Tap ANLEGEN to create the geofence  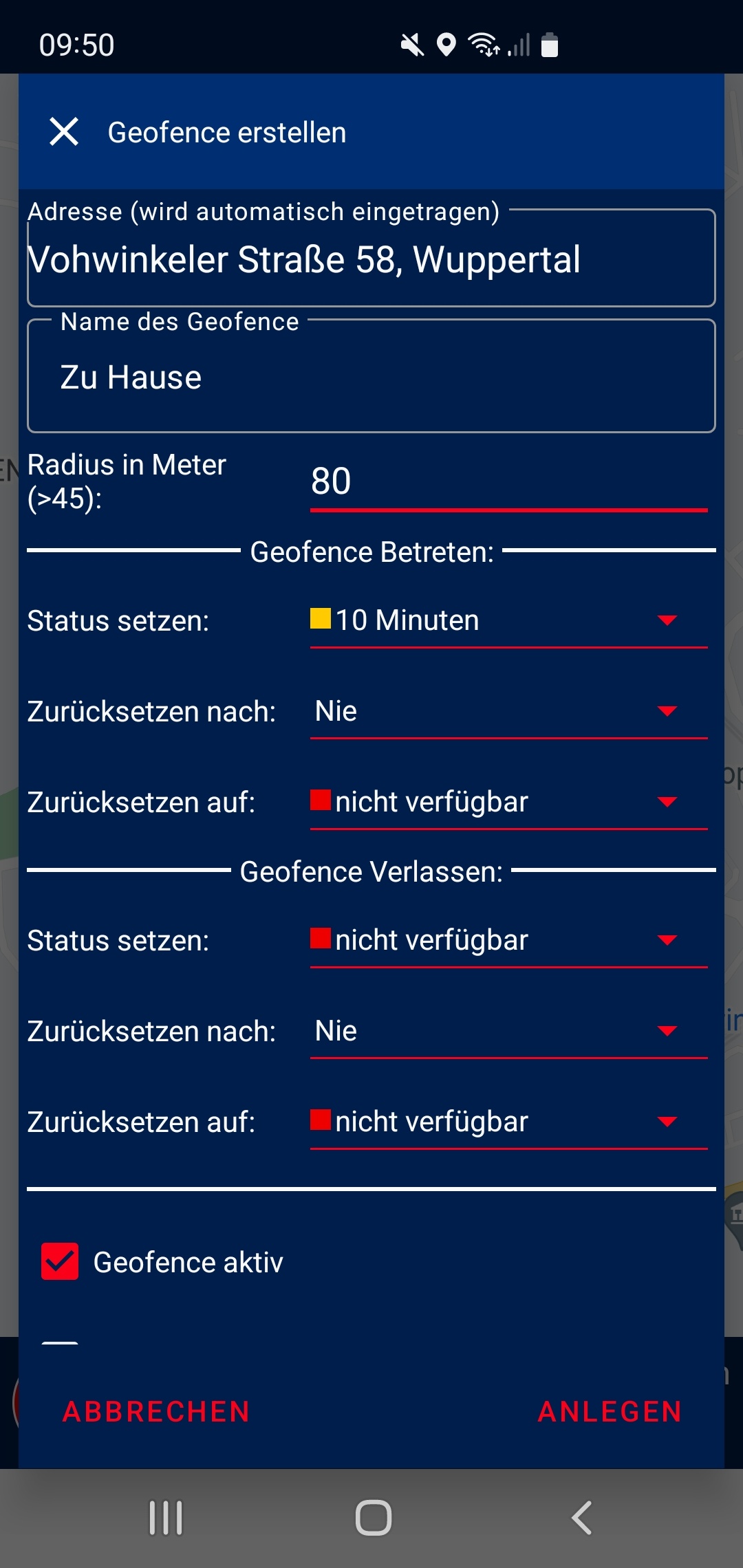pyautogui.click(x=610, y=1411)
